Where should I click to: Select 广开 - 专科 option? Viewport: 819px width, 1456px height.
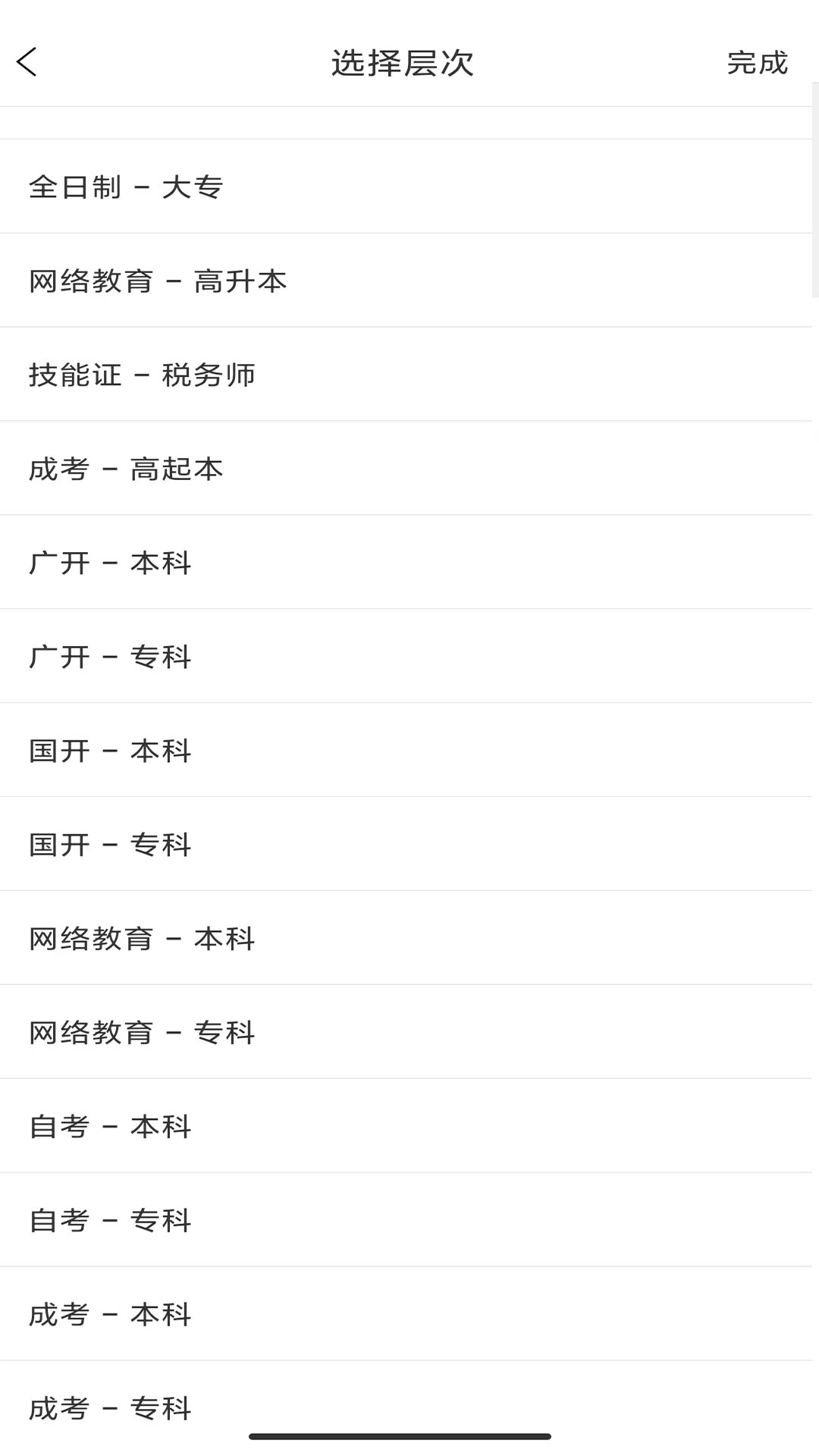coord(111,657)
